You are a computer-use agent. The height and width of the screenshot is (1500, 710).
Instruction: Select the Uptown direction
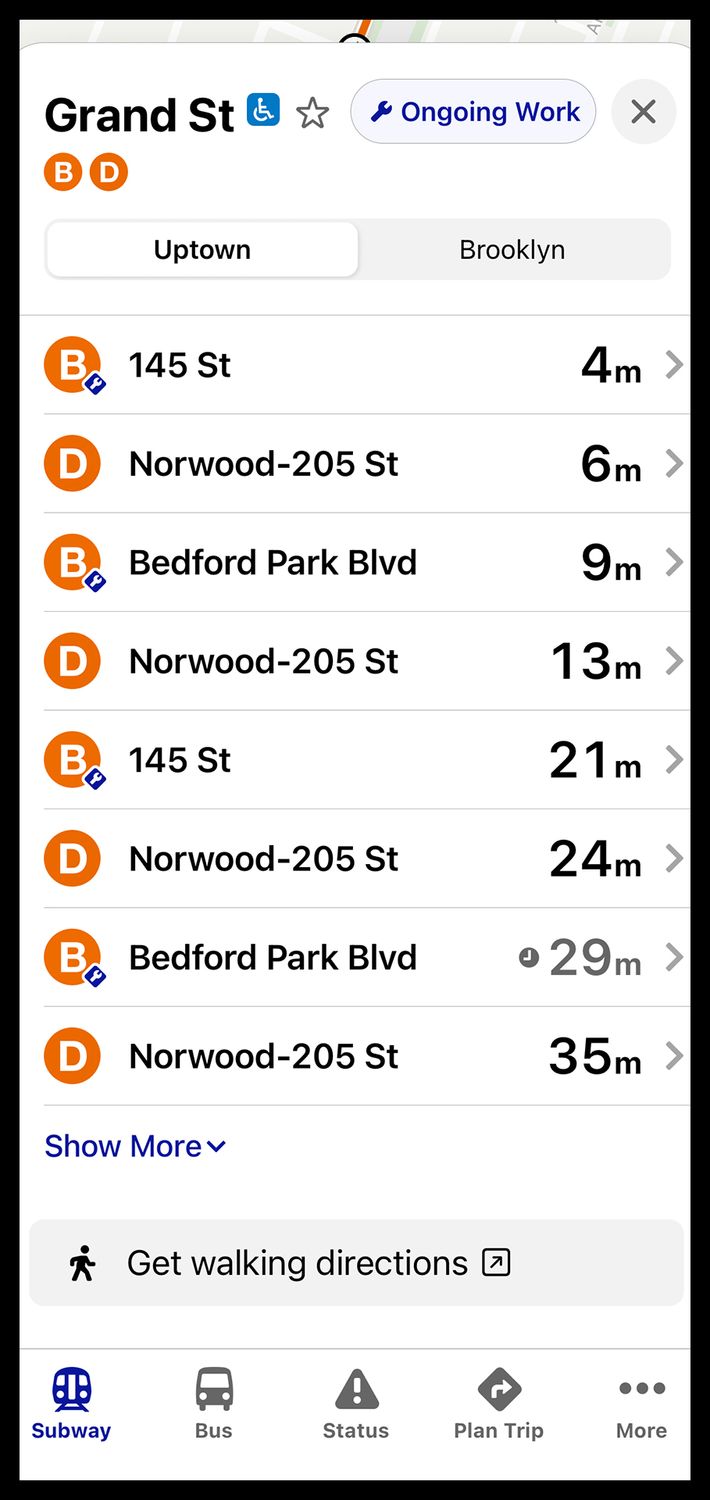(202, 250)
